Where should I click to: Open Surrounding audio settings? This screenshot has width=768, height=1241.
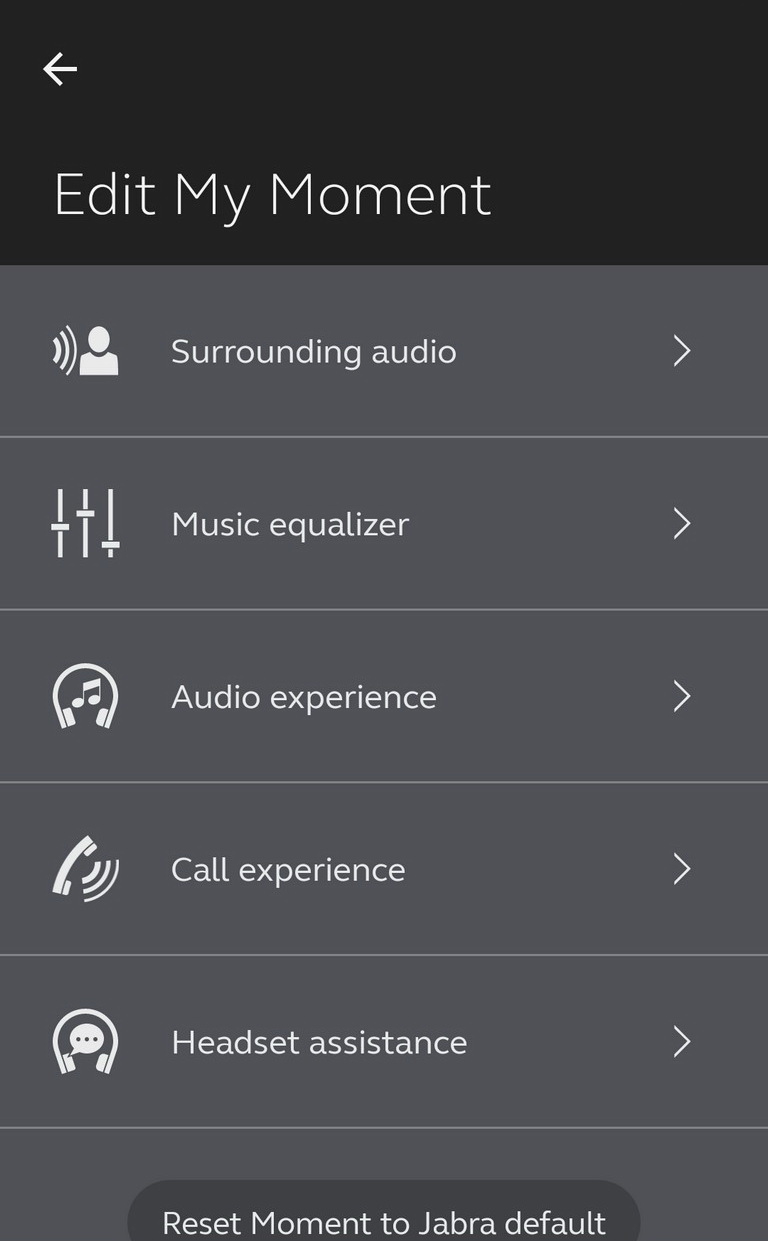(x=384, y=351)
